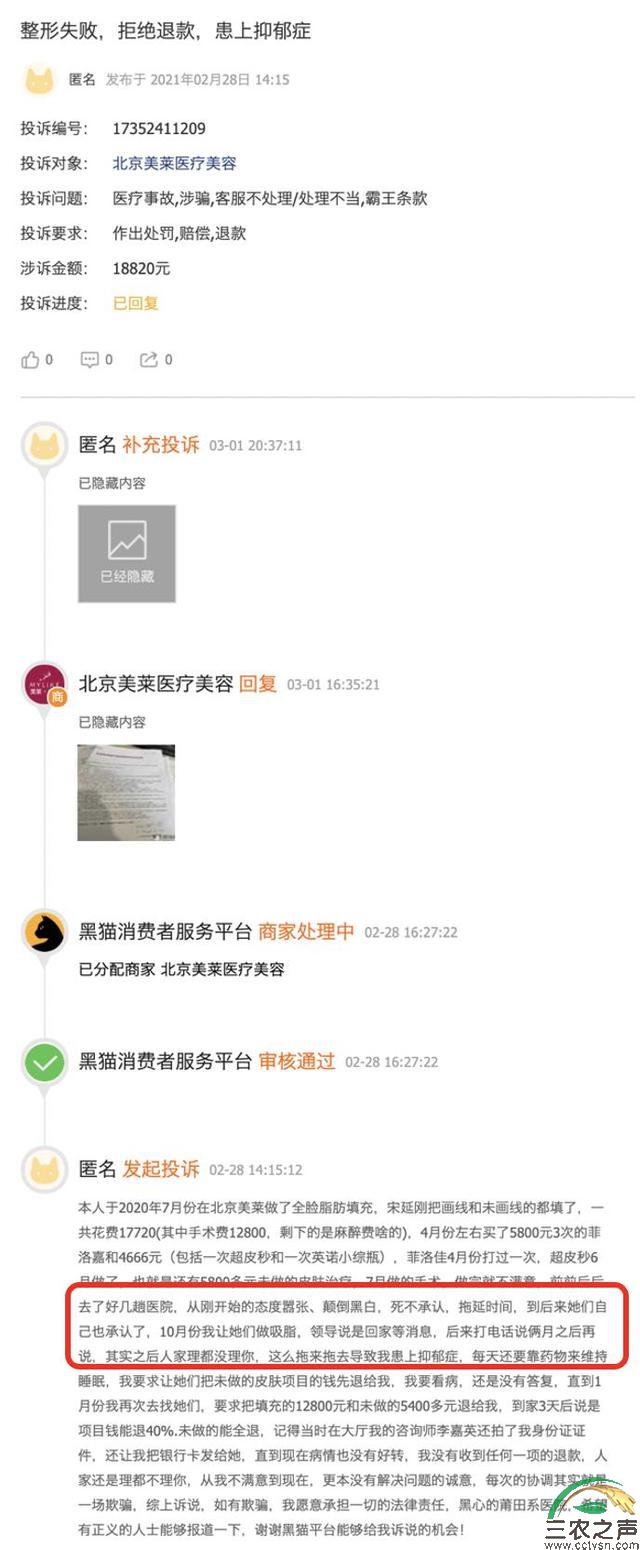Viewport: 640px width, 1550px height.
Task: Open the 北京美莱医疗美容 complaint target link
Action: [x=174, y=163]
